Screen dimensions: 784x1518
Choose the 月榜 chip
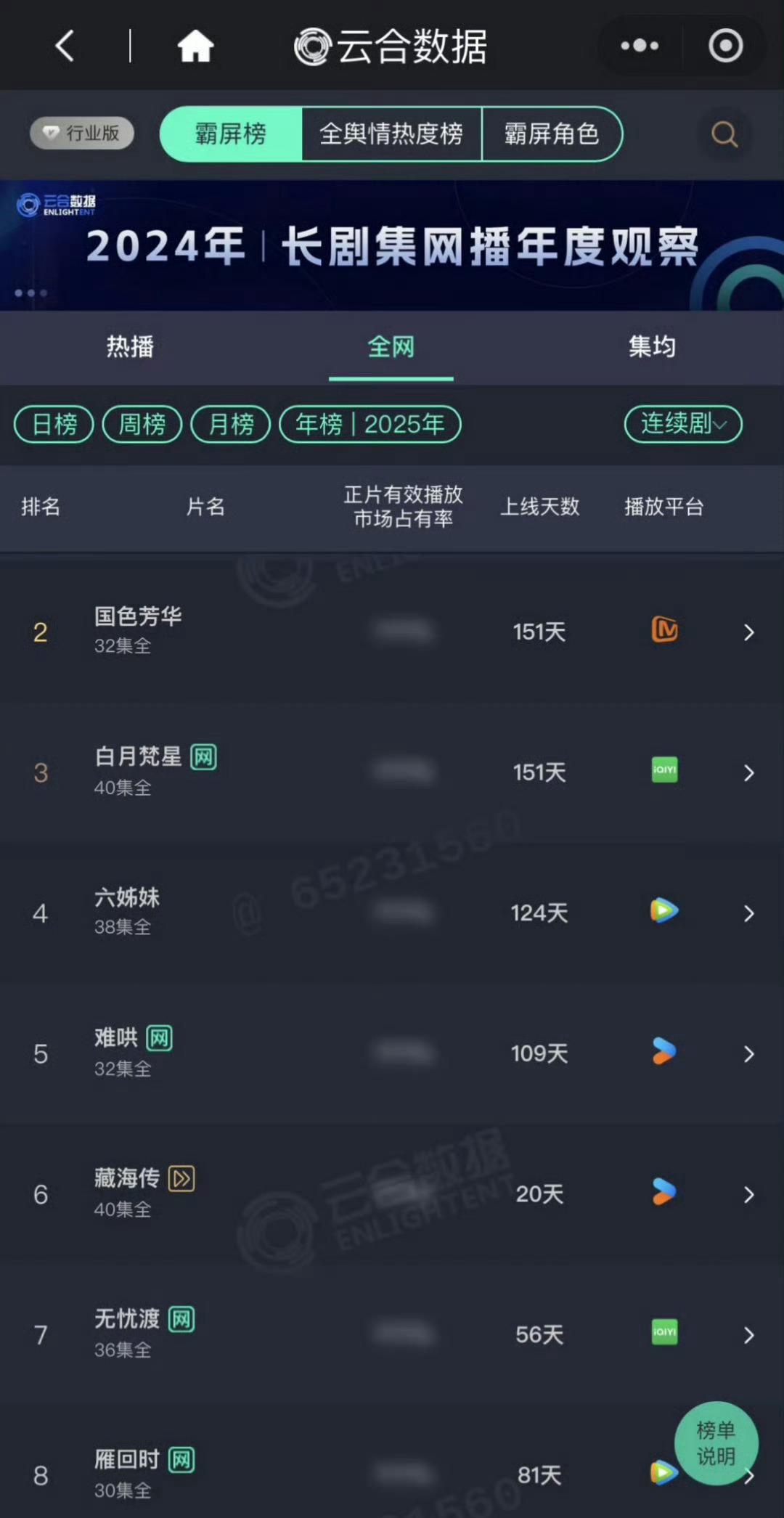[231, 424]
